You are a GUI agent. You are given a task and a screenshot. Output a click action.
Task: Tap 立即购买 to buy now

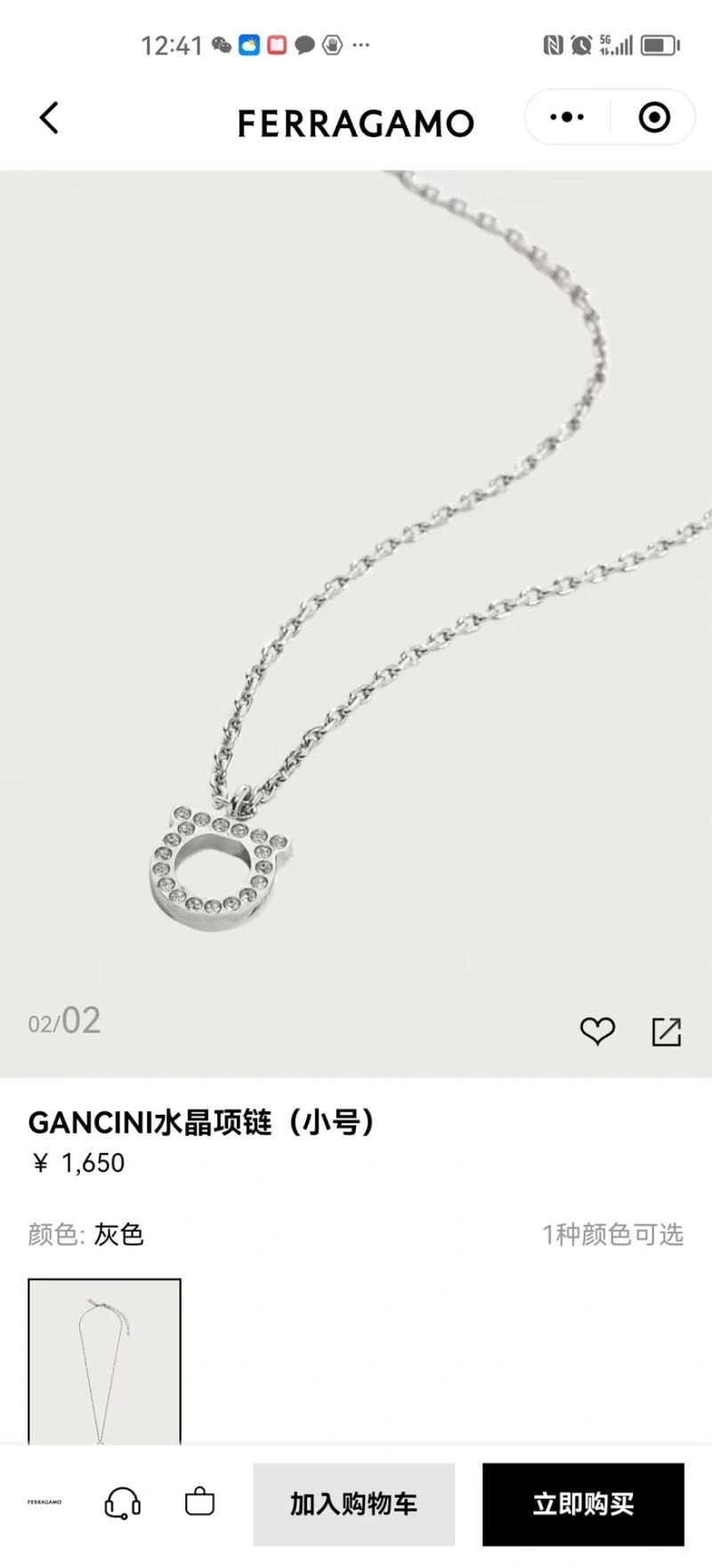pyautogui.click(x=583, y=1504)
